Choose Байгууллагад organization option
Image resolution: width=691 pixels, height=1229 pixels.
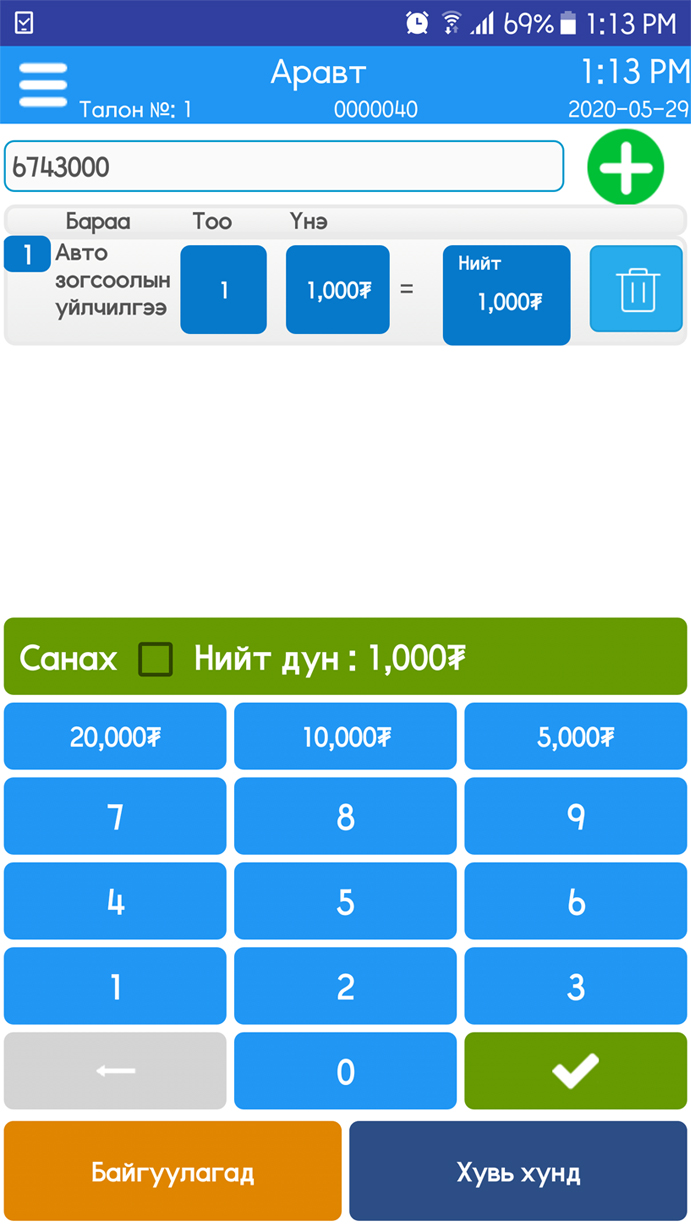pyautogui.click(x=173, y=1171)
